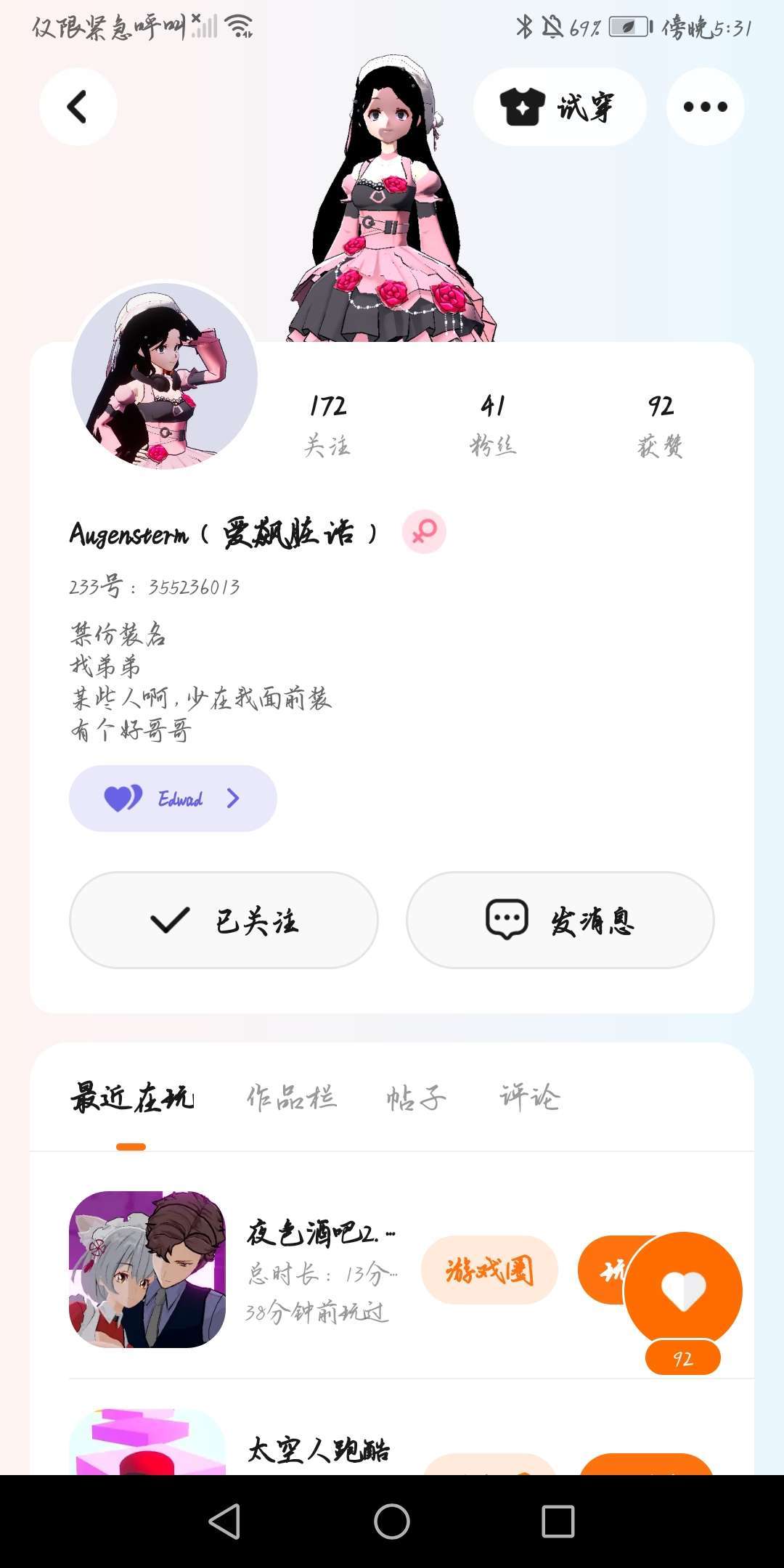Screen dimensions: 784x1568
Task: Switch to the 最近在玩 tab
Action: click(132, 1098)
